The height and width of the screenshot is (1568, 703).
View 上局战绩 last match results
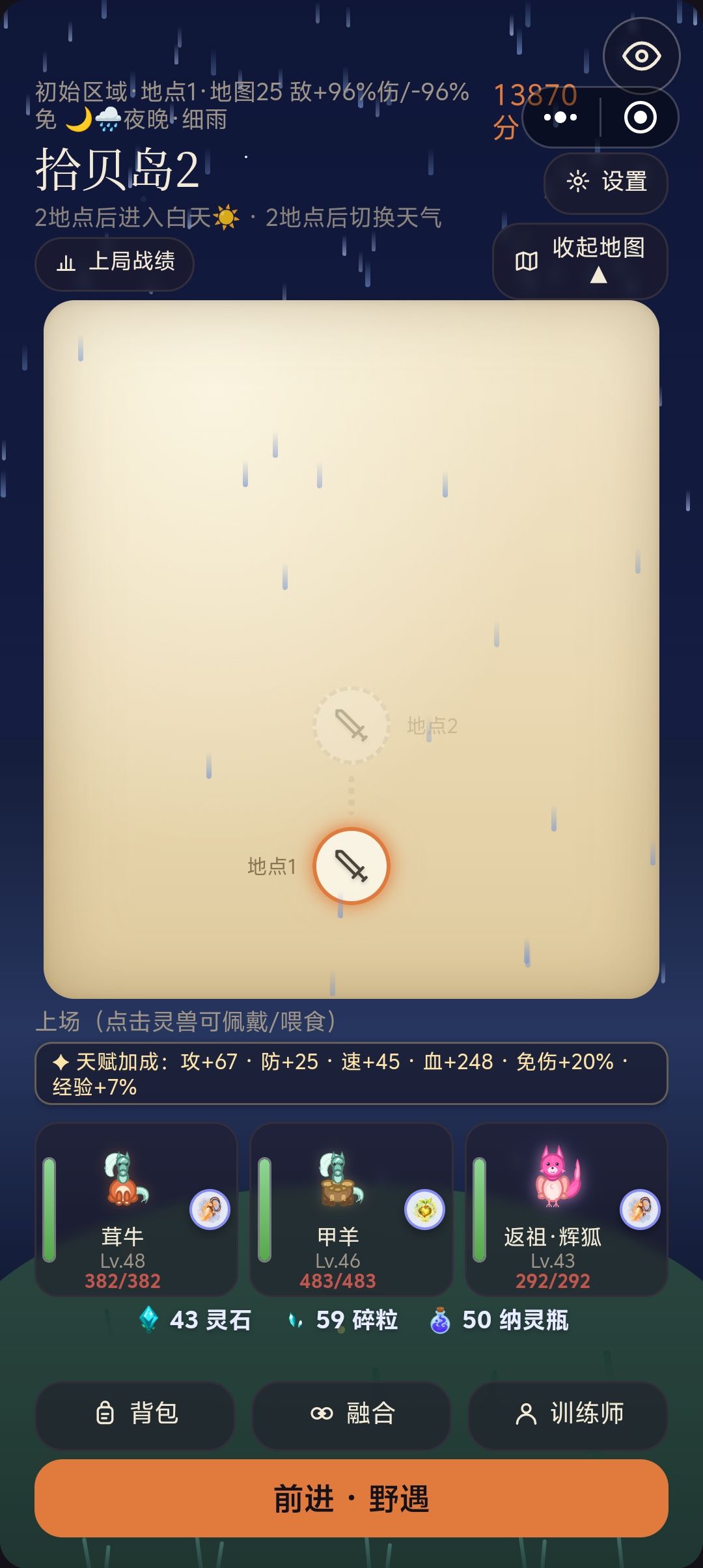click(x=115, y=263)
